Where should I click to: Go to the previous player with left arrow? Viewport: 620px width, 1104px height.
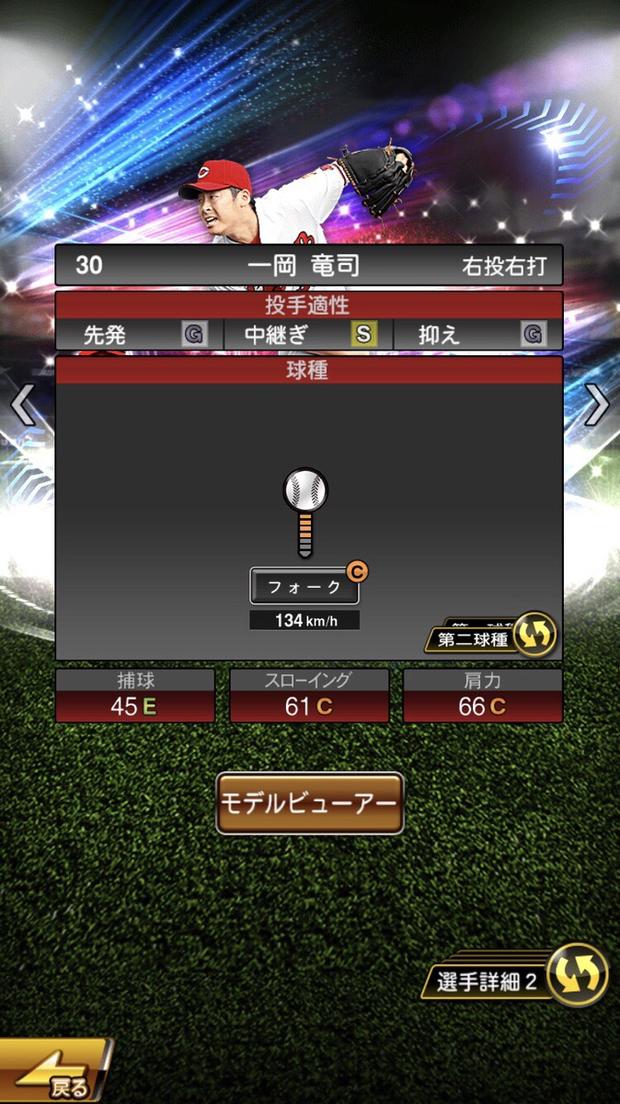point(22,404)
